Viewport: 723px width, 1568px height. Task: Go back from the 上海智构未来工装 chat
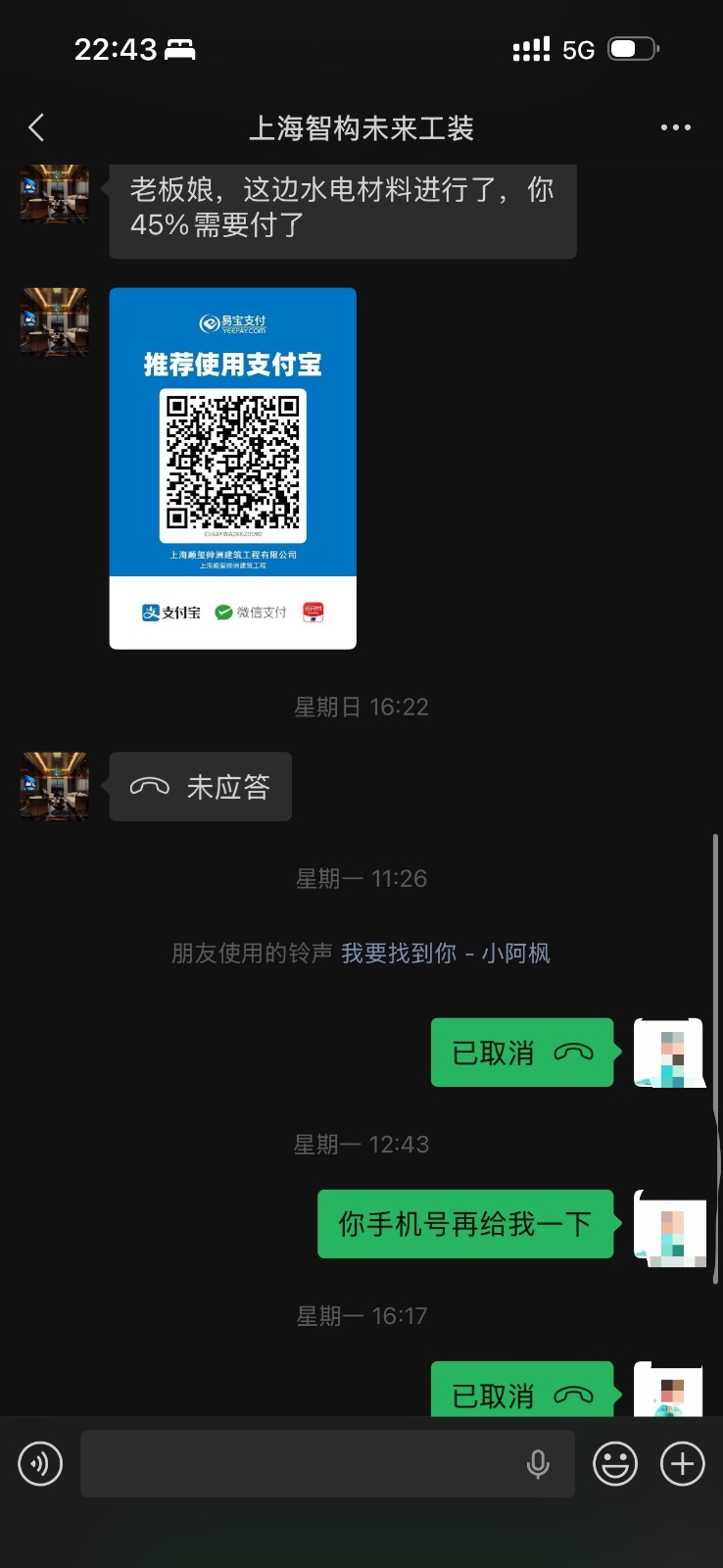[x=37, y=127]
